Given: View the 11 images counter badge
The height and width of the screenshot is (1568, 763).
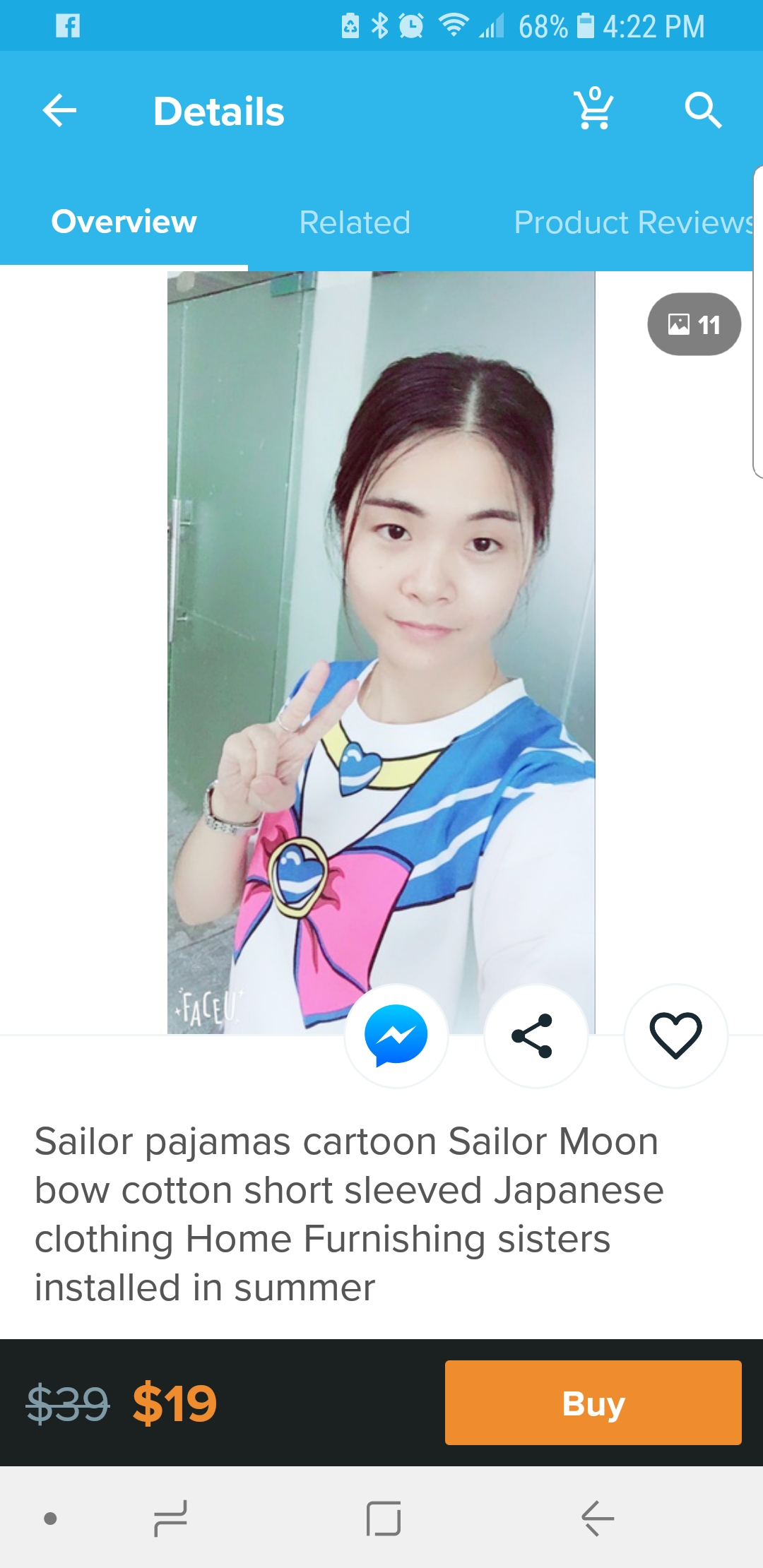Looking at the screenshot, I should coord(694,324).
